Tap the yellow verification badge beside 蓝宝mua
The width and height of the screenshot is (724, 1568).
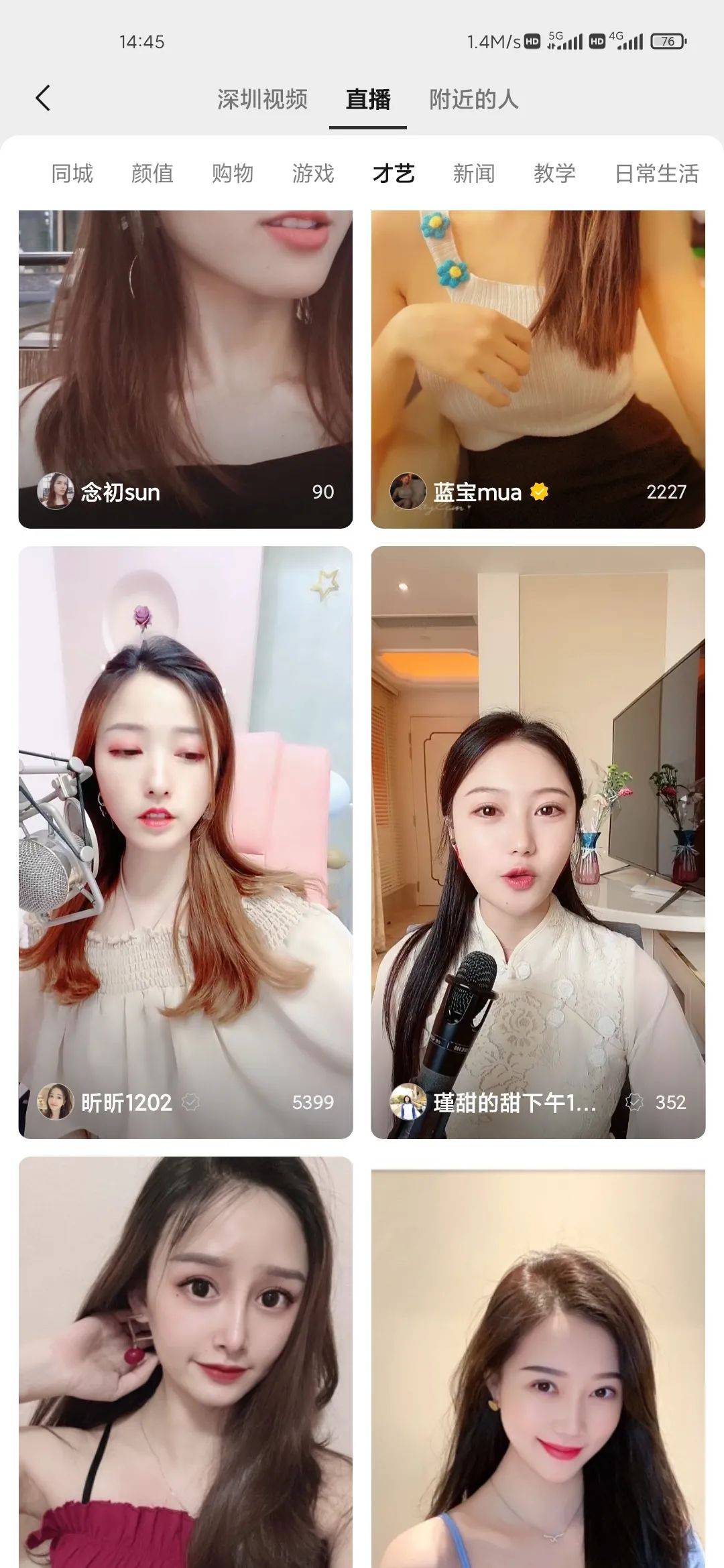point(538,491)
